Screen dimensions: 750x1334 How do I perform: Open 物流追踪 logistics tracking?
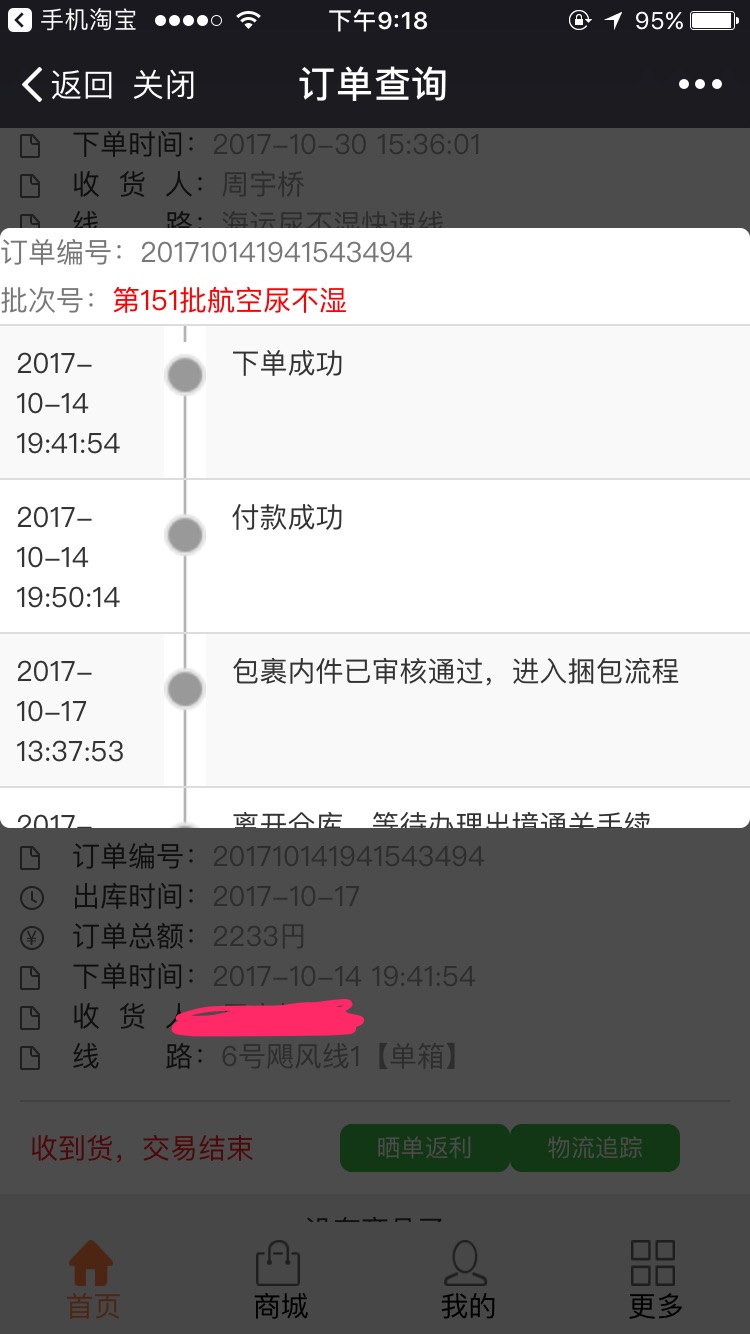point(595,1148)
